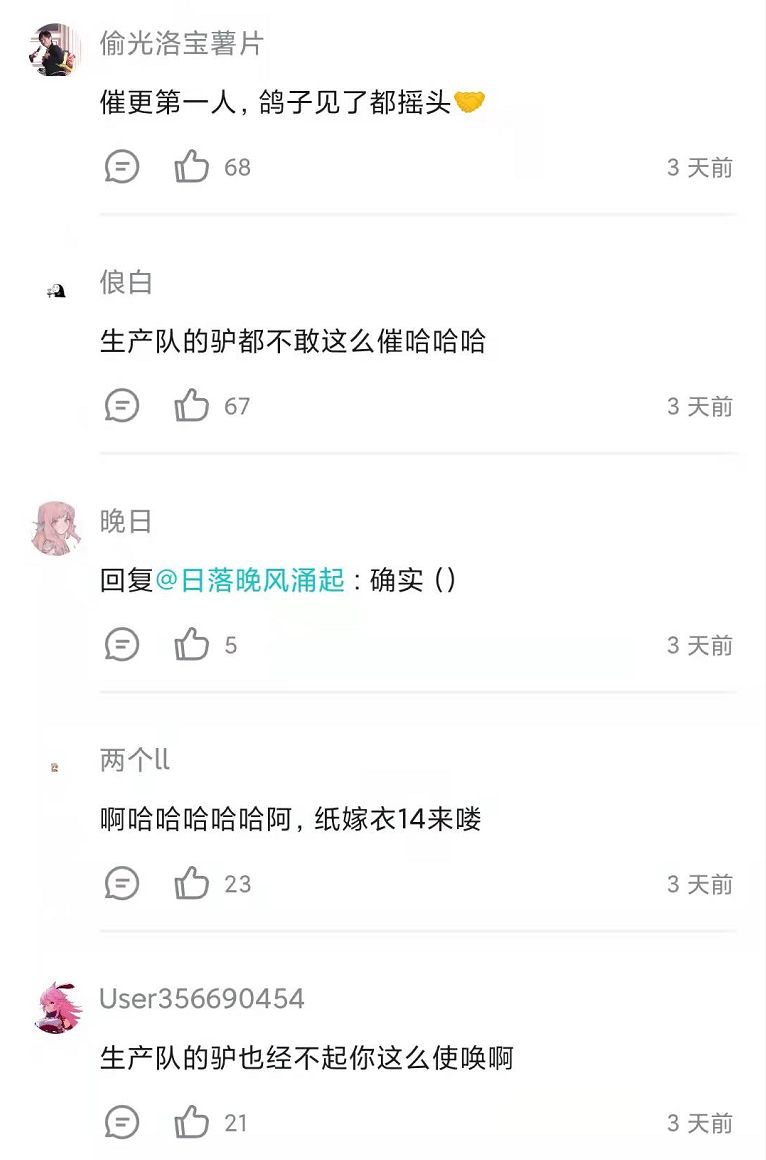Open the @日落晚风涌起 mention link

coord(250,580)
